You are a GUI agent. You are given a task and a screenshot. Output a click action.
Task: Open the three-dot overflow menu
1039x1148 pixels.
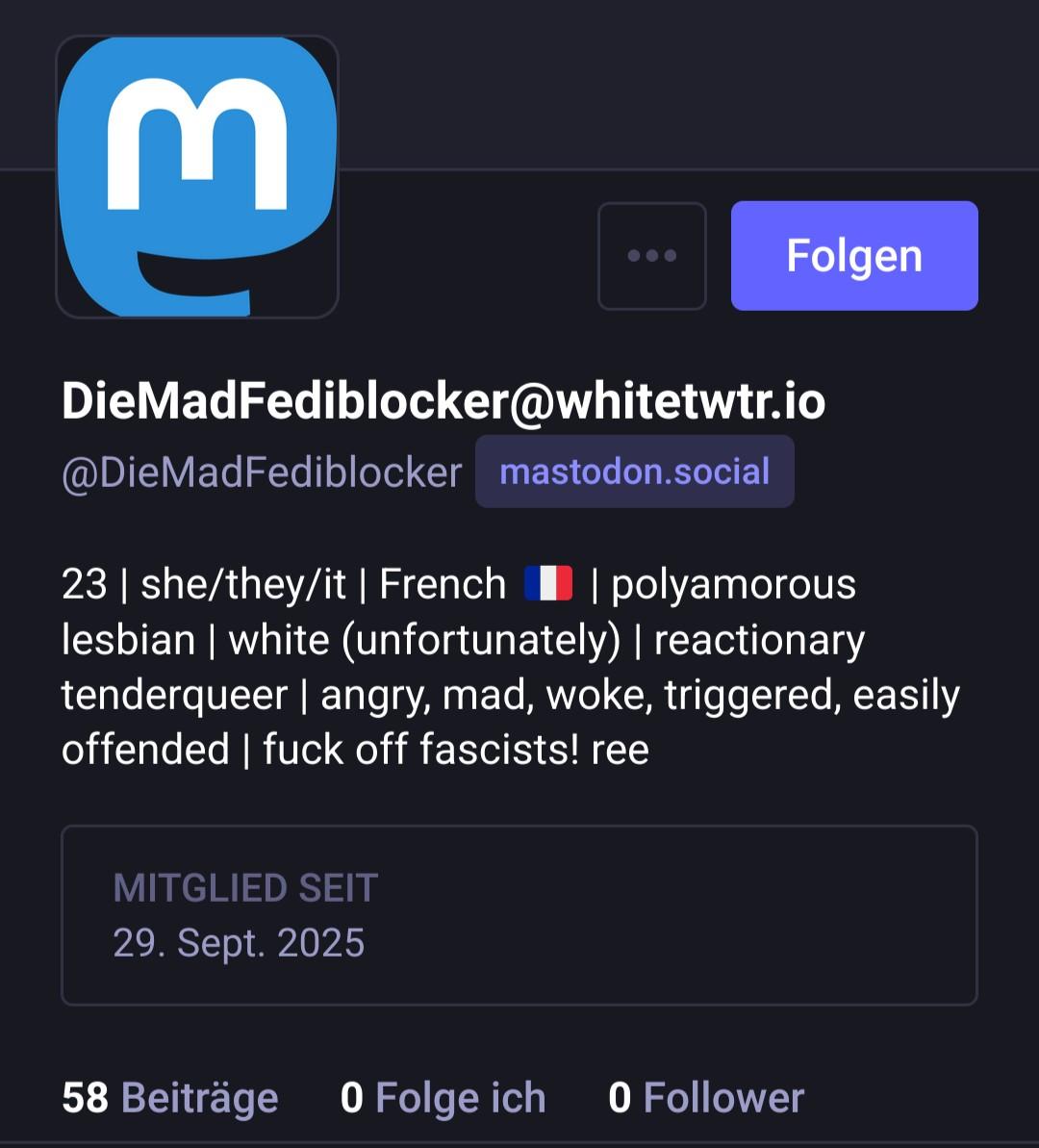[652, 256]
